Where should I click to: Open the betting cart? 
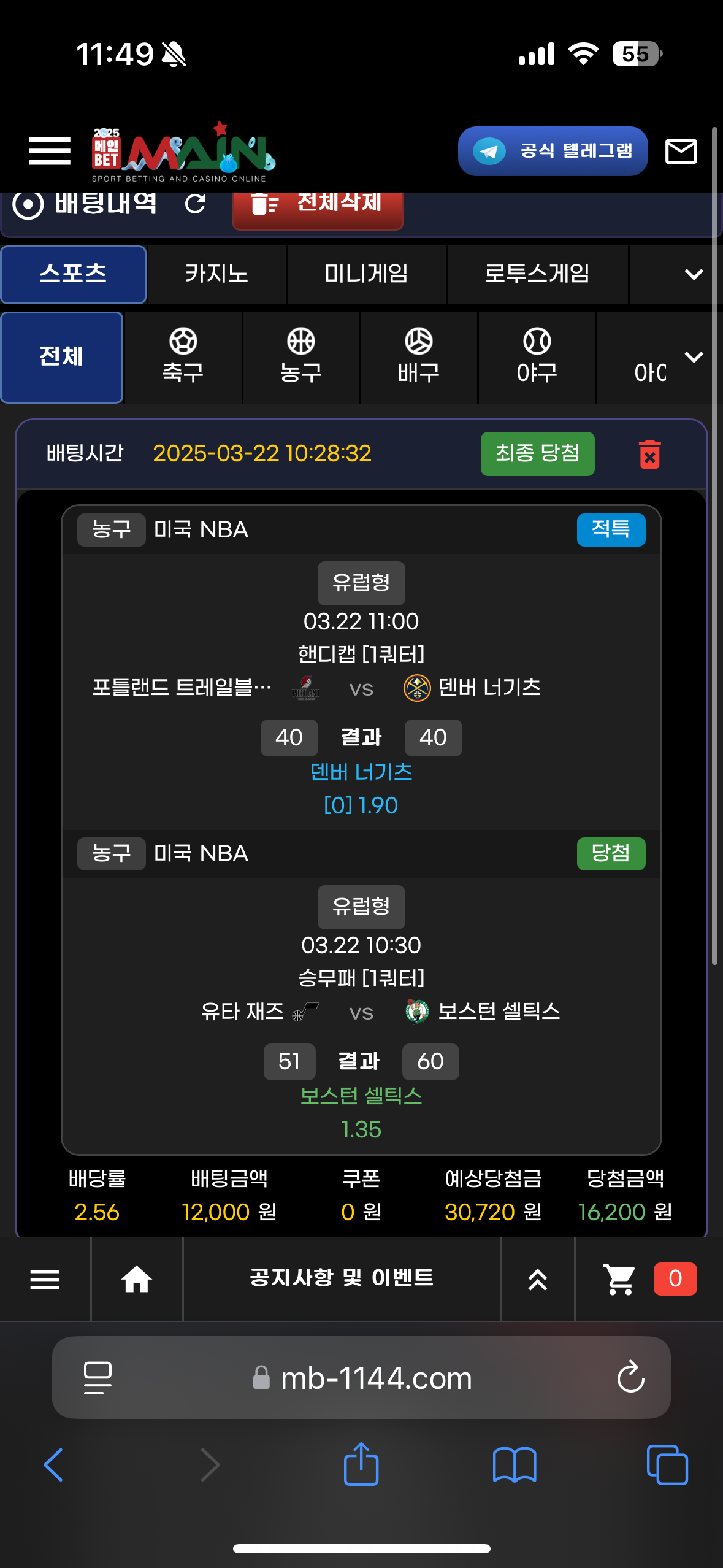pyautogui.click(x=621, y=1280)
